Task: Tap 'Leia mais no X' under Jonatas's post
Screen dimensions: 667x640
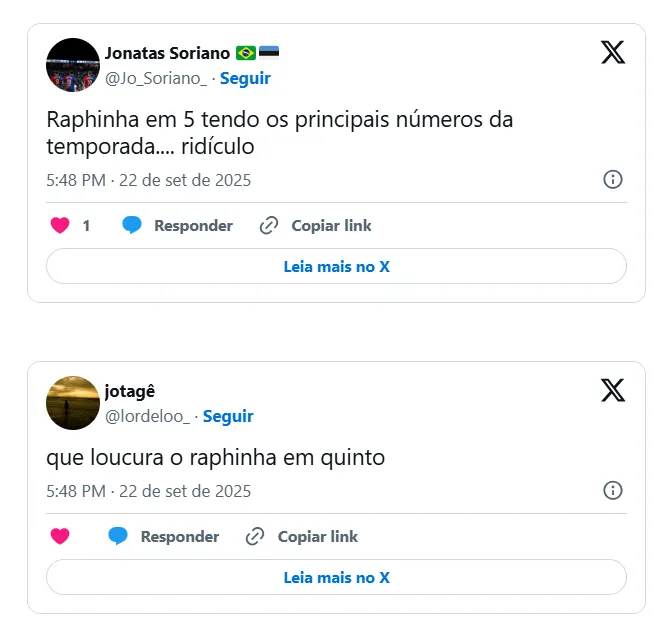Action: tap(336, 267)
